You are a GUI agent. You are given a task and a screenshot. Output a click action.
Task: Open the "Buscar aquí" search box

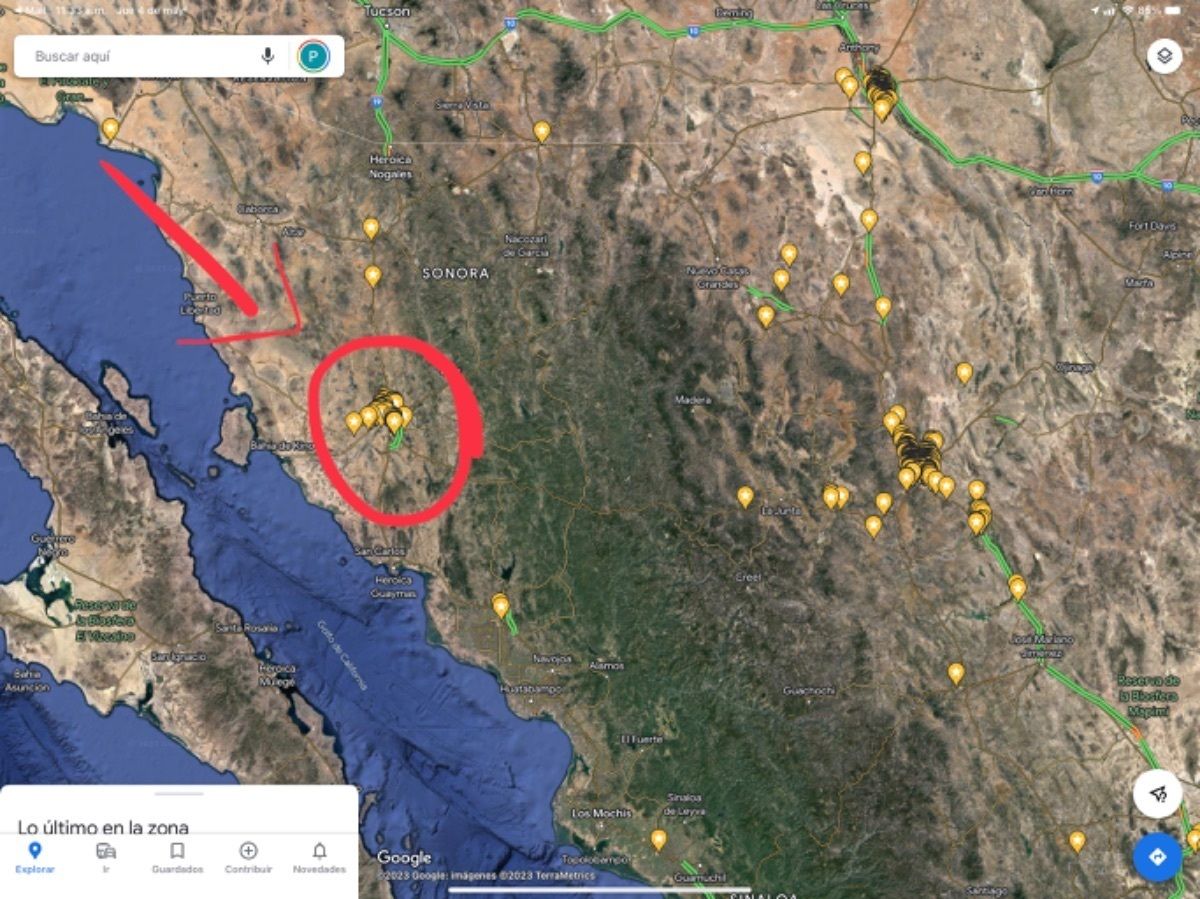click(140, 56)
